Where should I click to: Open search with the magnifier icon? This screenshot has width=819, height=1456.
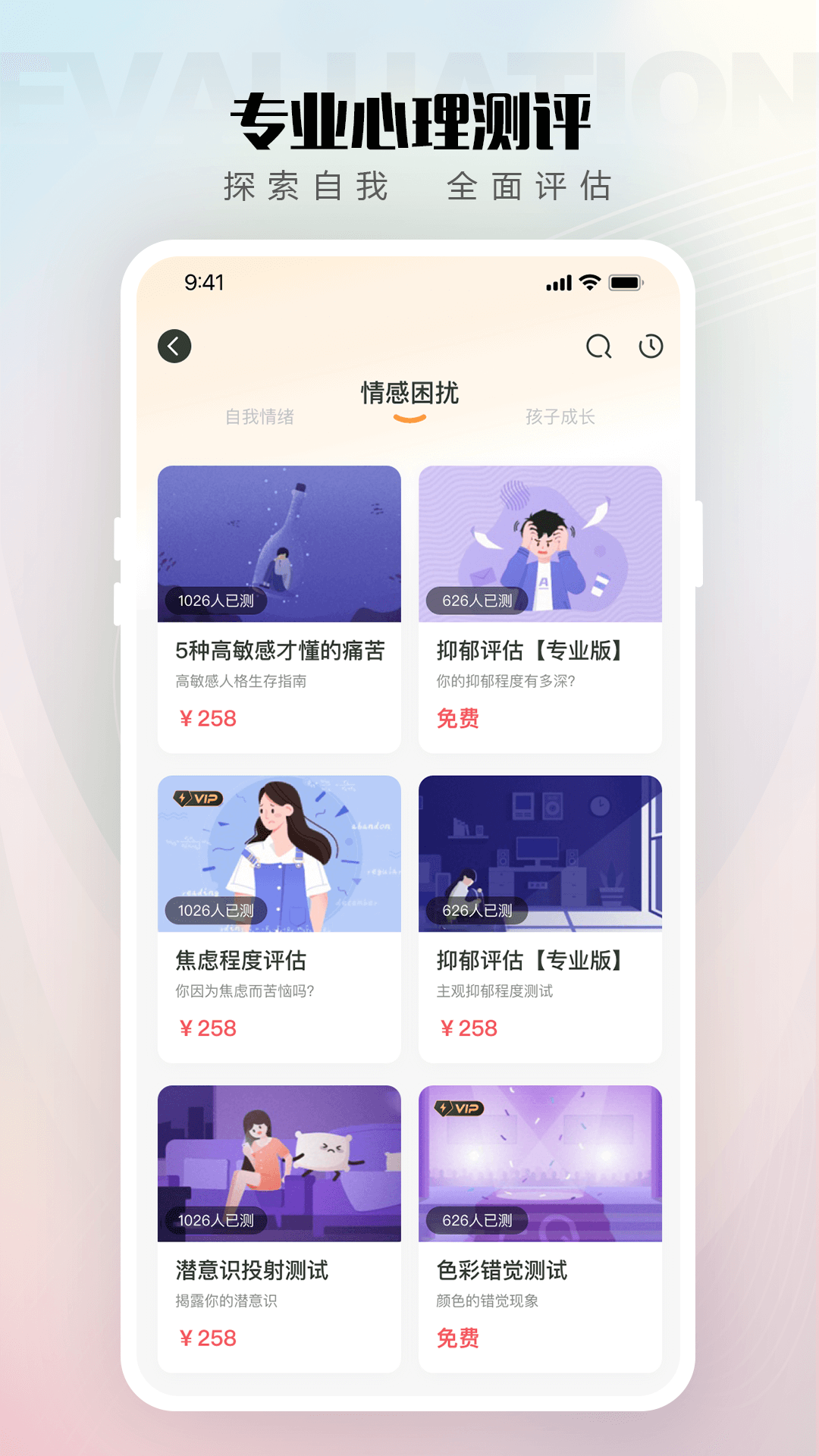click(598, 347)
